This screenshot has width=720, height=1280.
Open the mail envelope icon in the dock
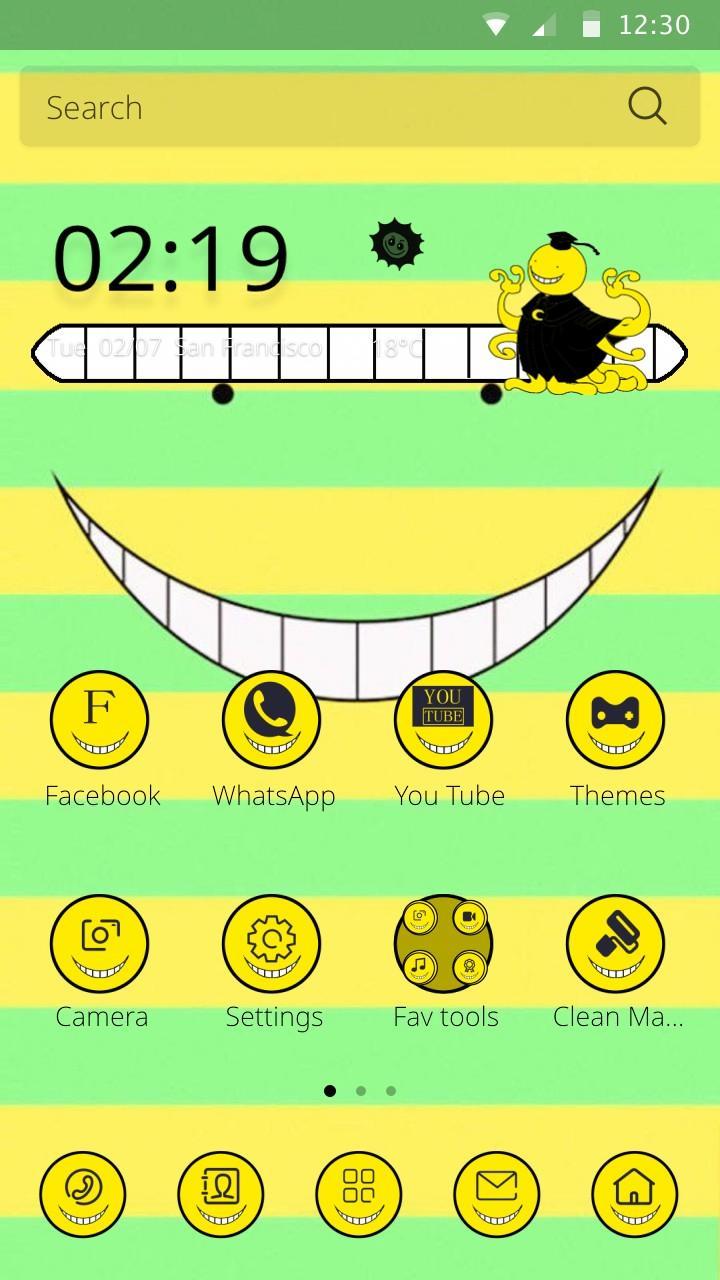pyautogui.click(x=497, y=1194)
